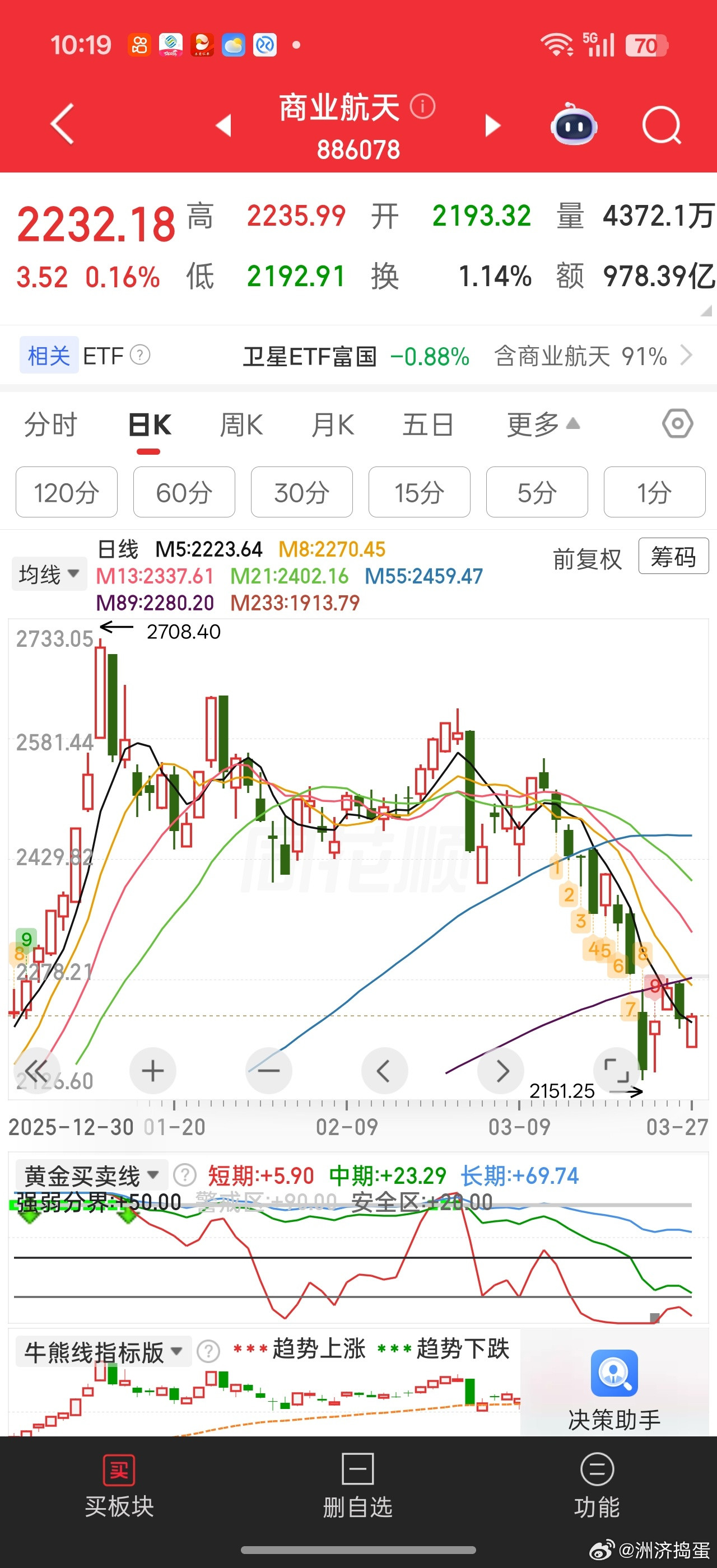Expand the 黄金买卖线 indicator dropdown

point(90,1174)
